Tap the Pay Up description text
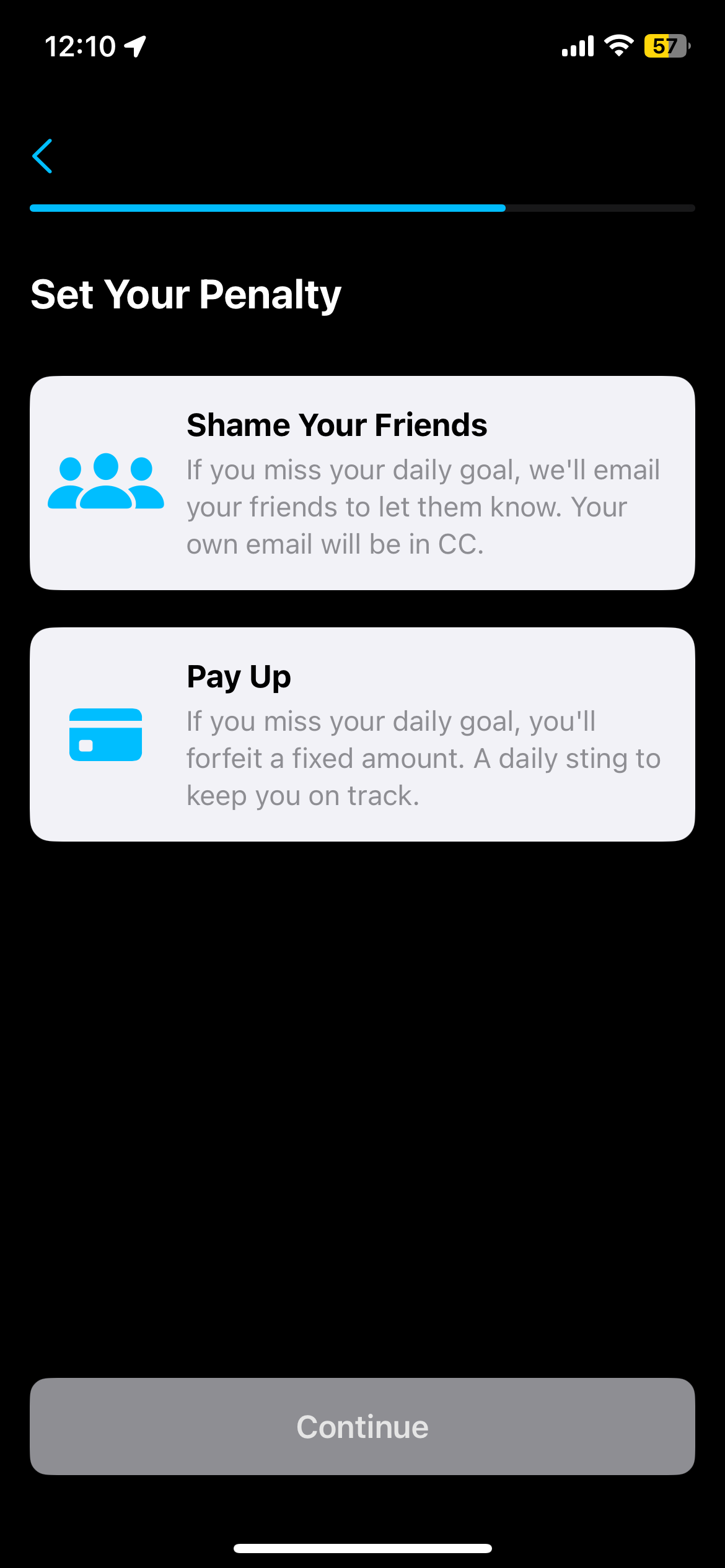This screenshot has height=1568, width=725. (x=423, y=757)
